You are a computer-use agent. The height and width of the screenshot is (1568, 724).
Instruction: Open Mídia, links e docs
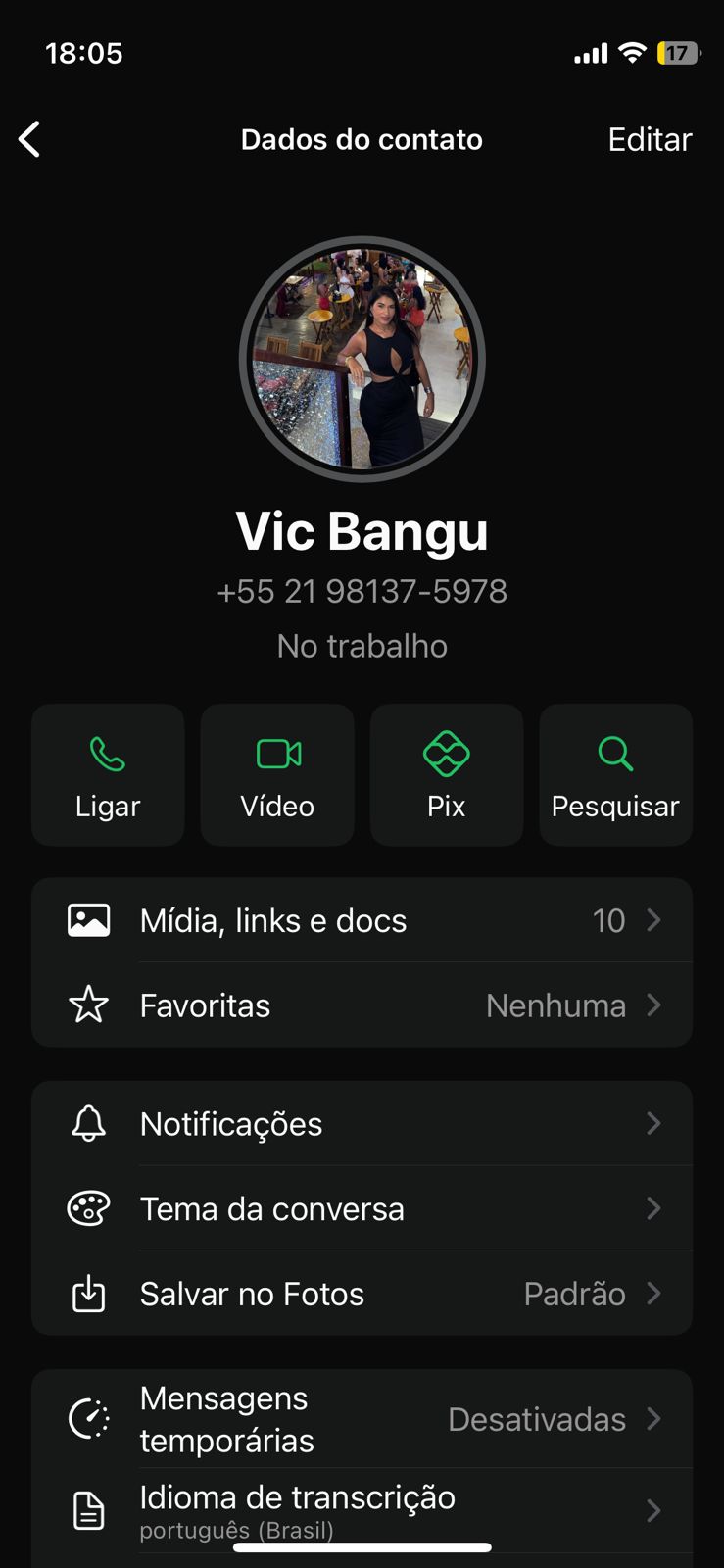(362, 920)
